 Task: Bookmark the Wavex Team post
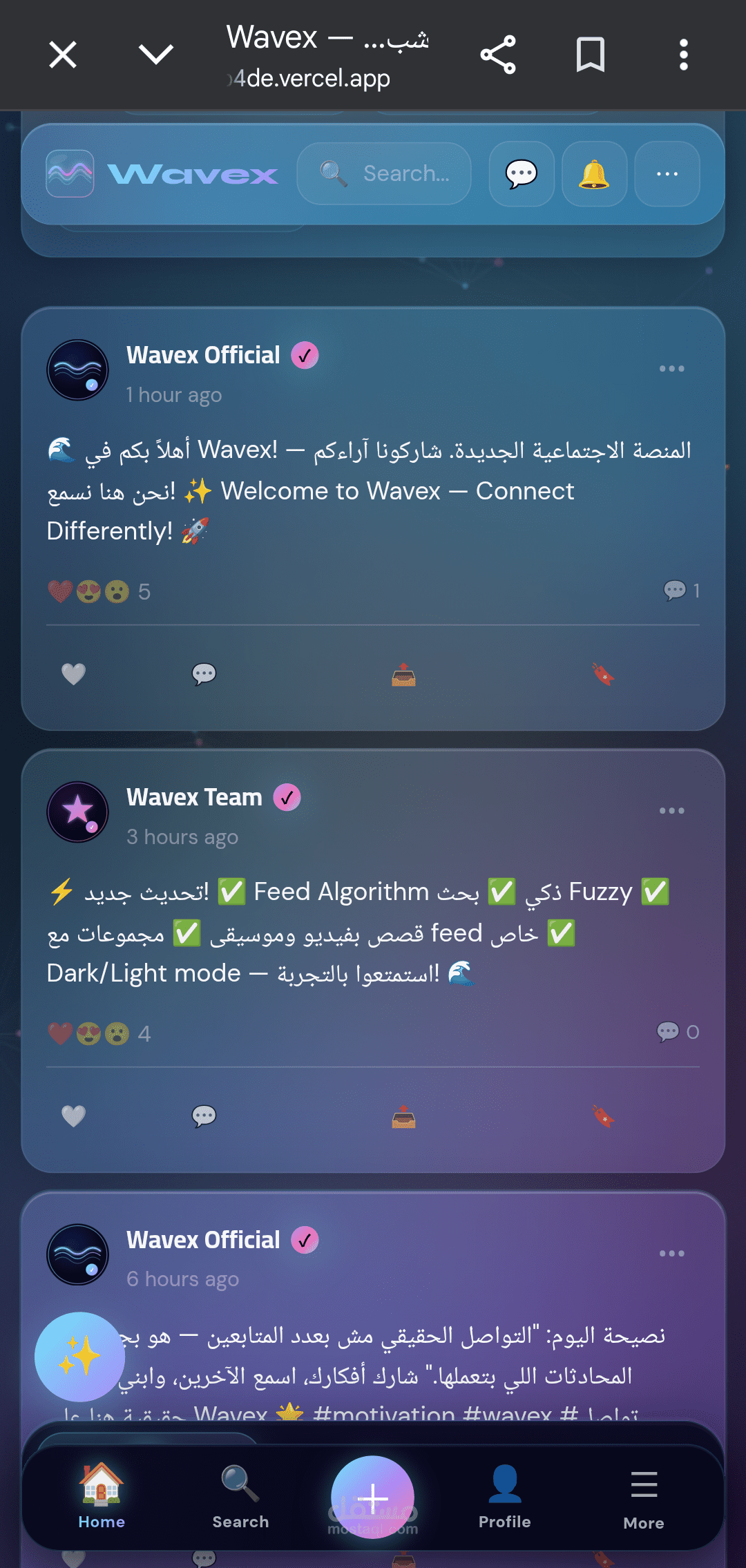(603, 1116)
